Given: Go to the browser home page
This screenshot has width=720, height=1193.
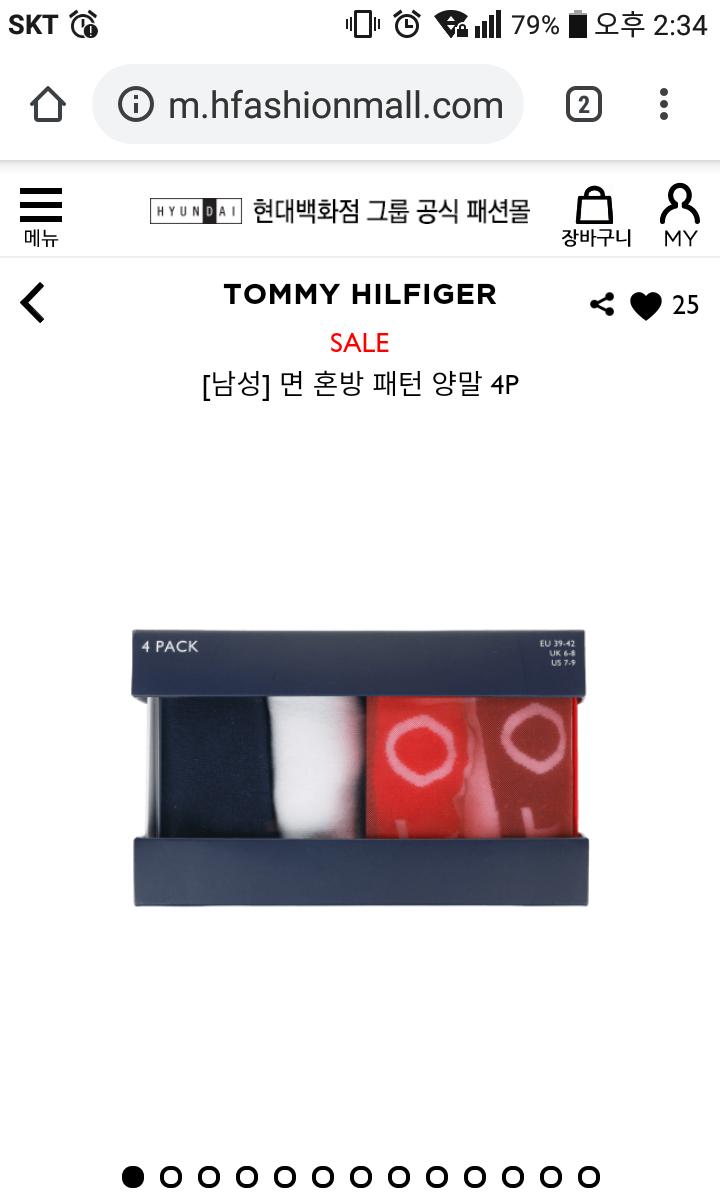Looking at the screenshot, I should point(48,104).
